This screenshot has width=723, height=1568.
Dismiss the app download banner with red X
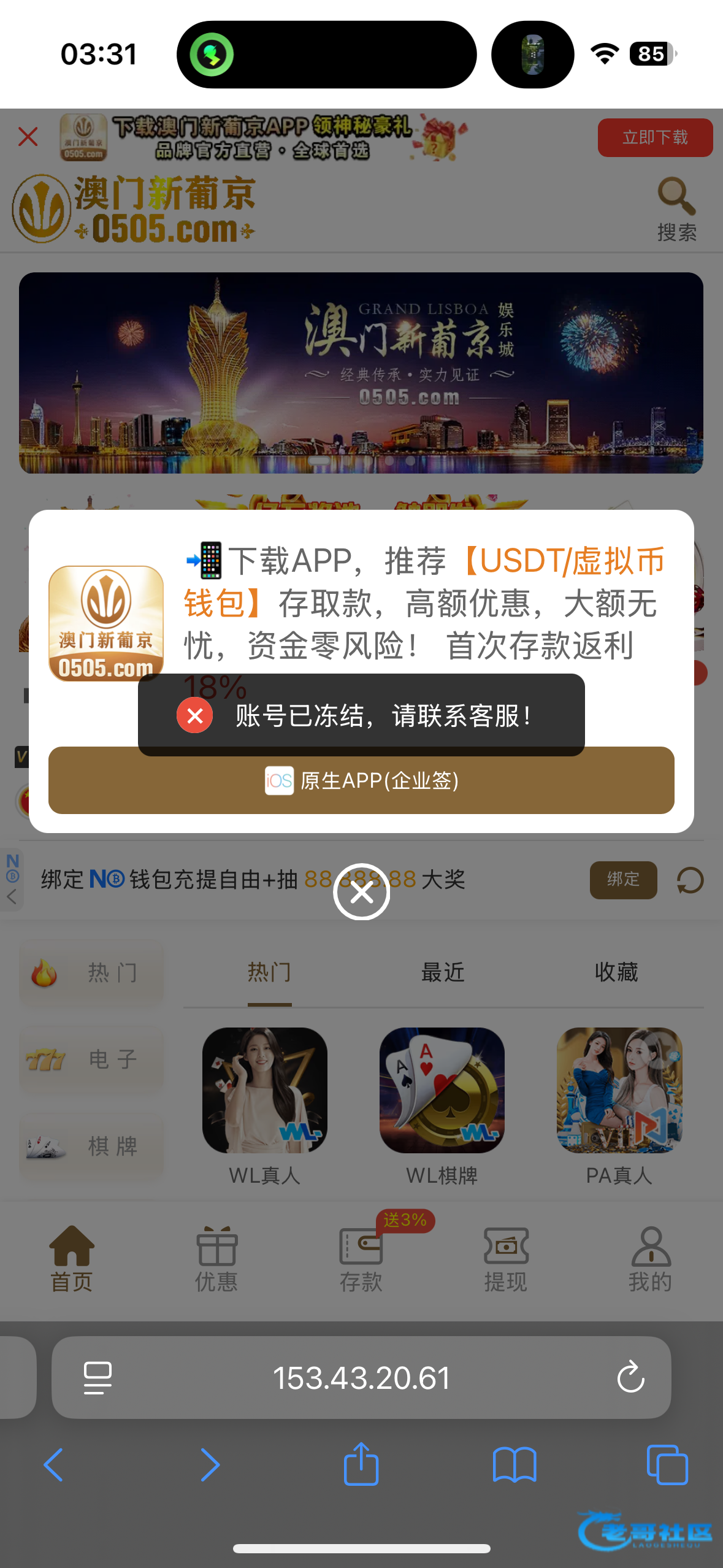pos(28,136)
